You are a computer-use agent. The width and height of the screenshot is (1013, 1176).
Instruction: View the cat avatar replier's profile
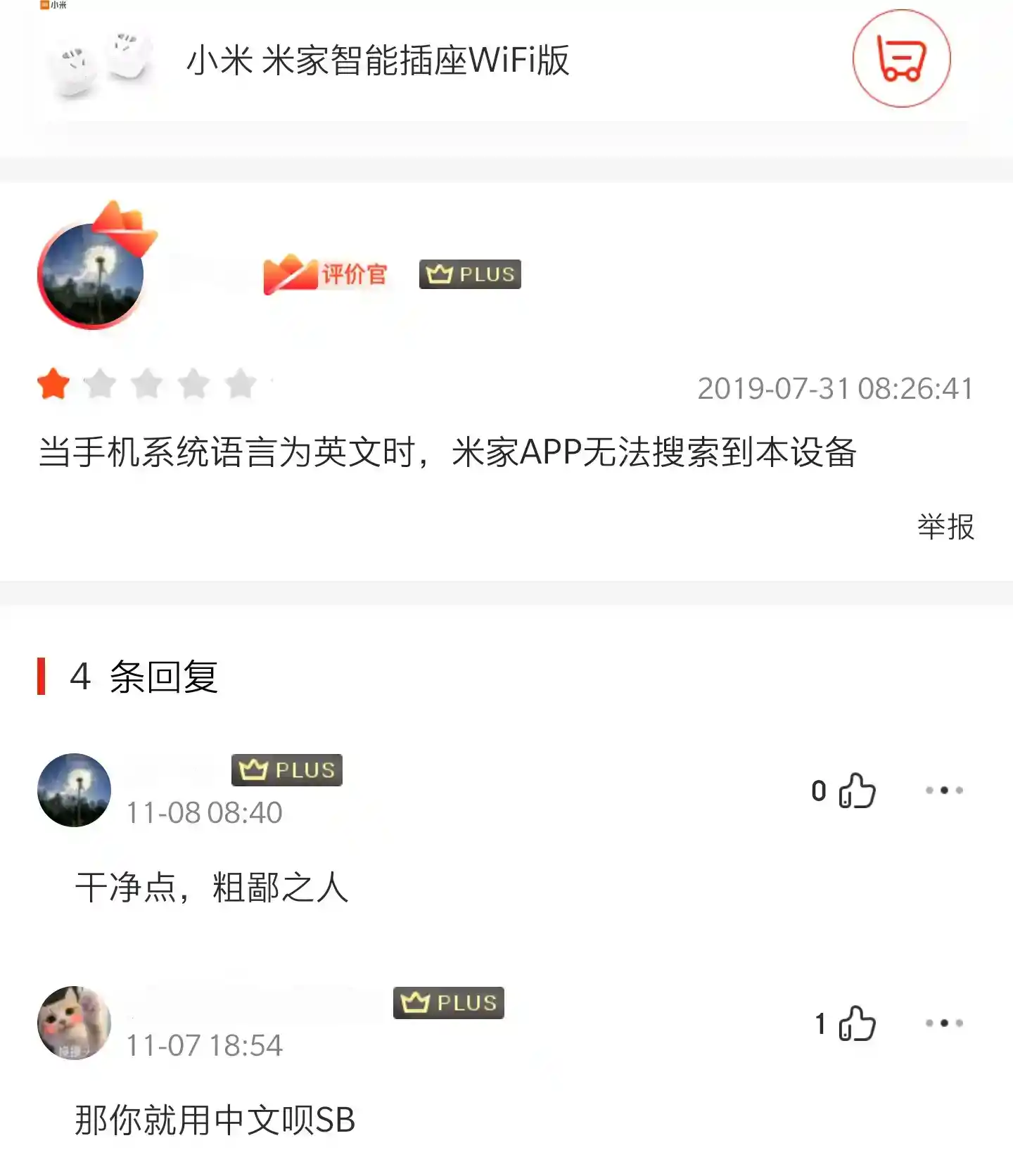[74, 1023]
